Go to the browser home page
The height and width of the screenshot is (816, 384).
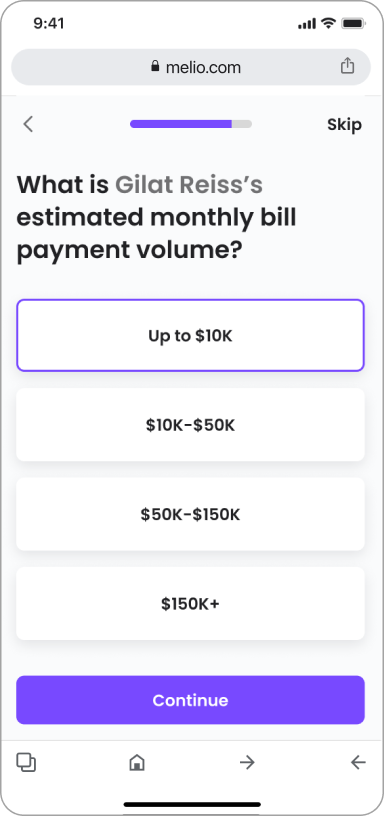pos(137,763)
